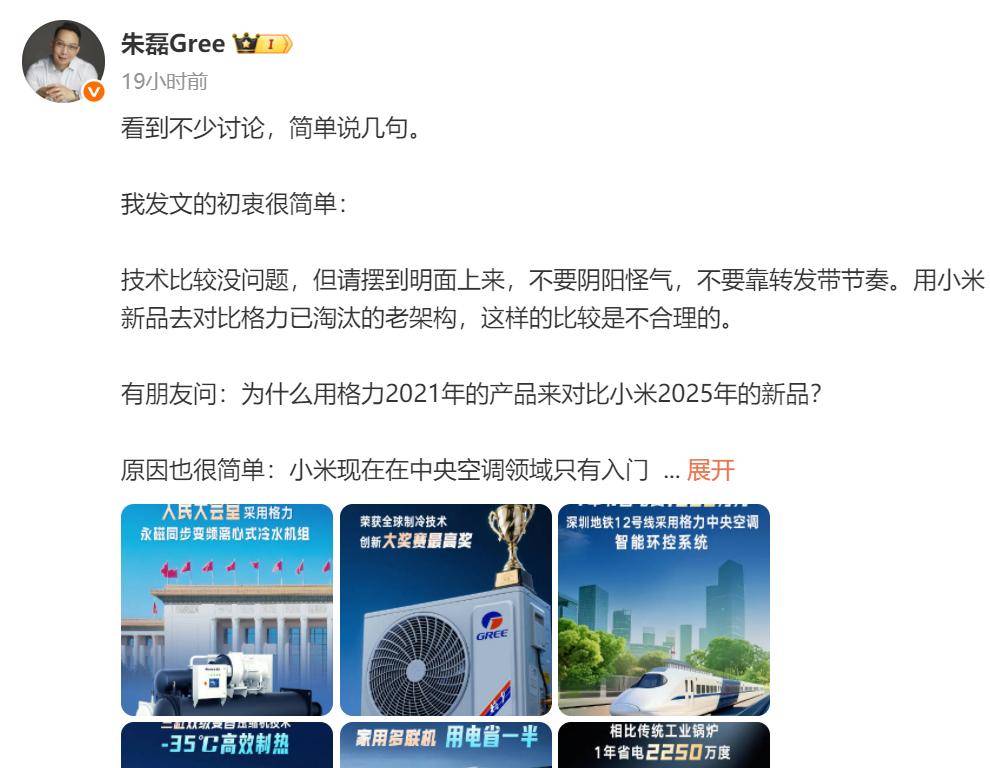This screenshot has width=990, height=768.
Task: Open the 人民大会堂 chiller image
Action: click(x=227, y=610)
